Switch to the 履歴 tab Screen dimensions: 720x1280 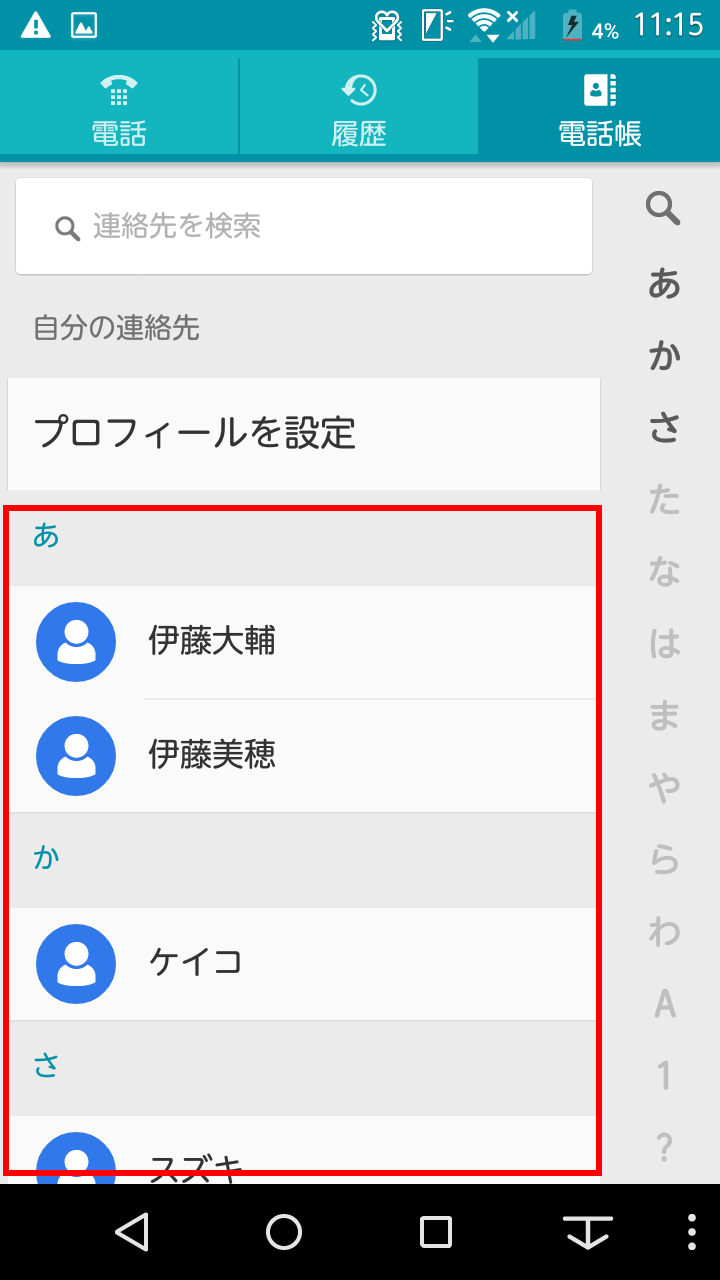[x=359, y=105]
